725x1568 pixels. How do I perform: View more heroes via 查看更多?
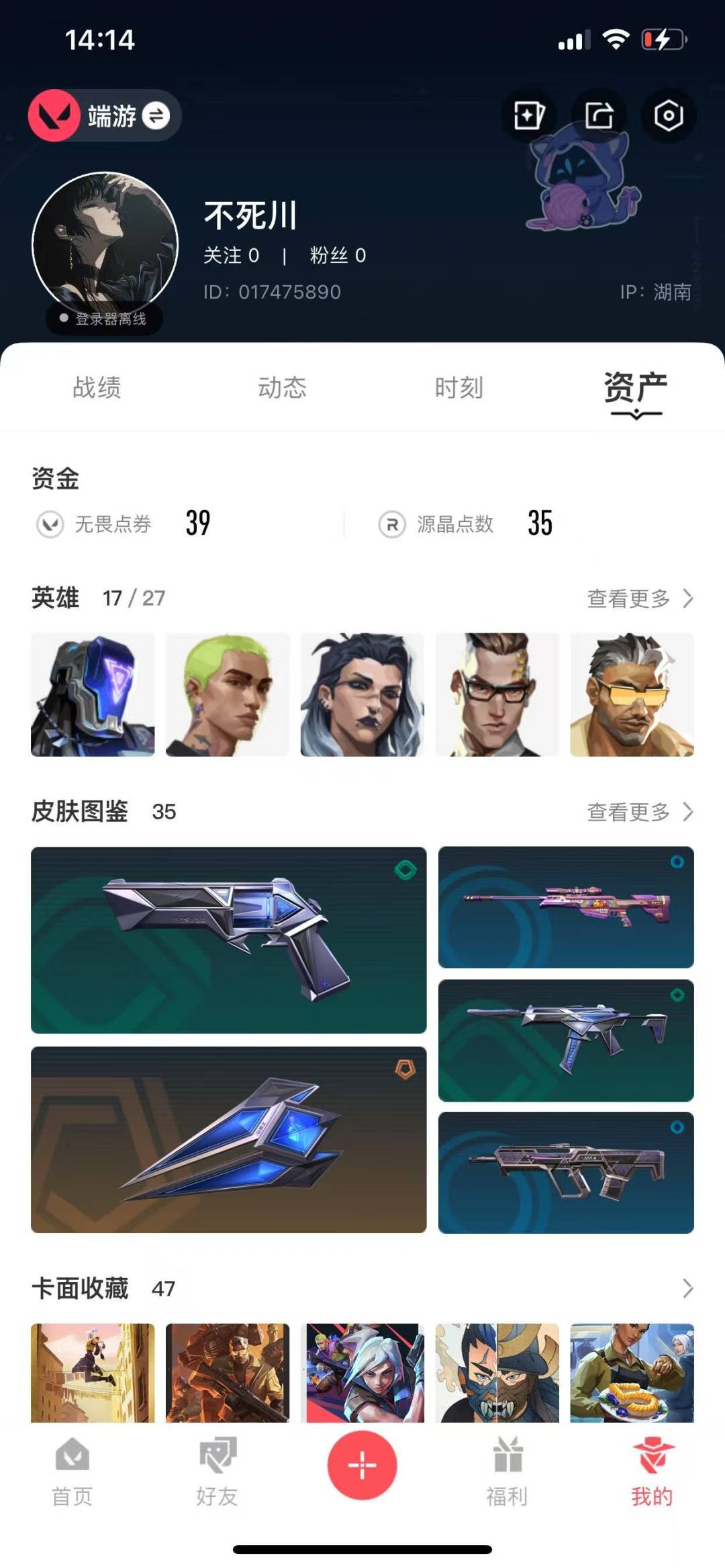[x=639, y=598]
